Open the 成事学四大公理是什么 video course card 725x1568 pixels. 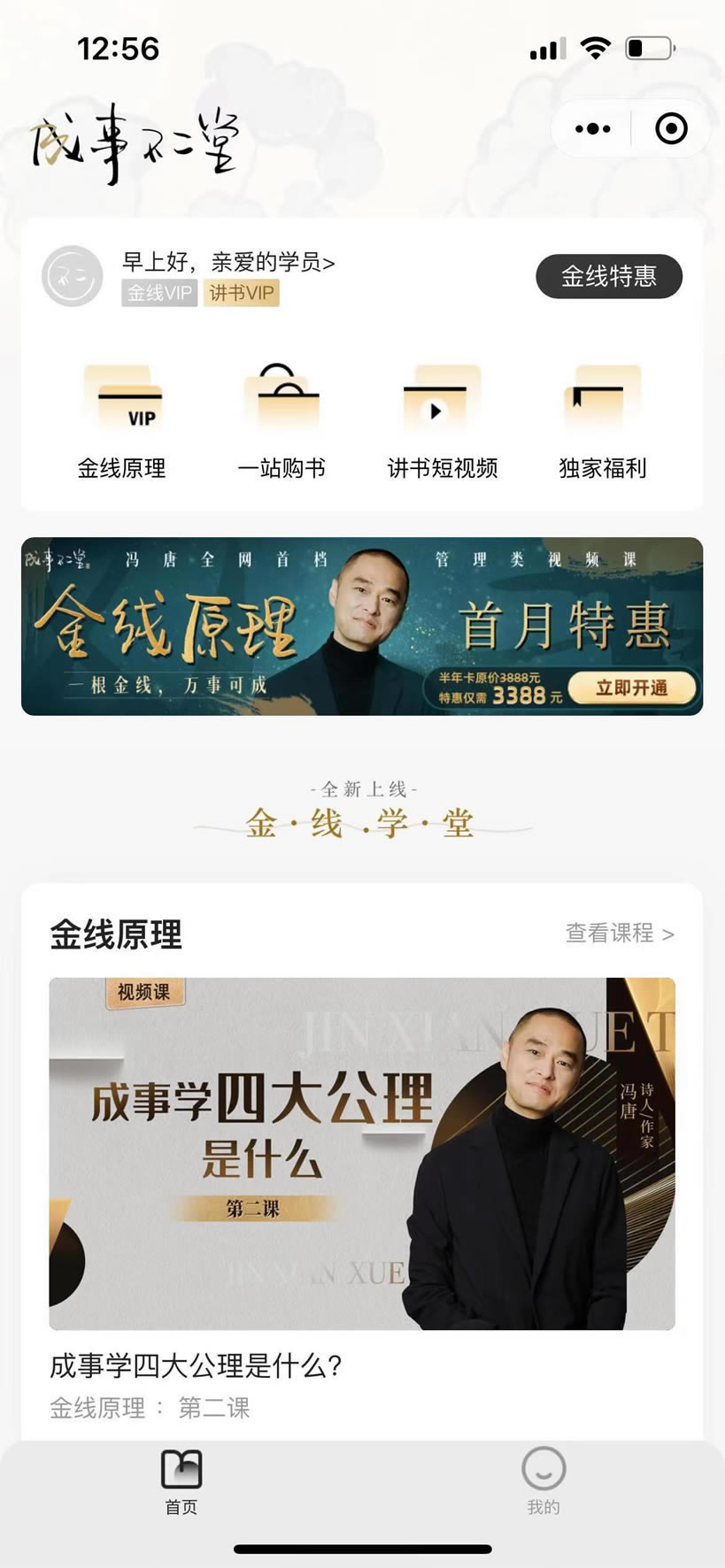361,1153
